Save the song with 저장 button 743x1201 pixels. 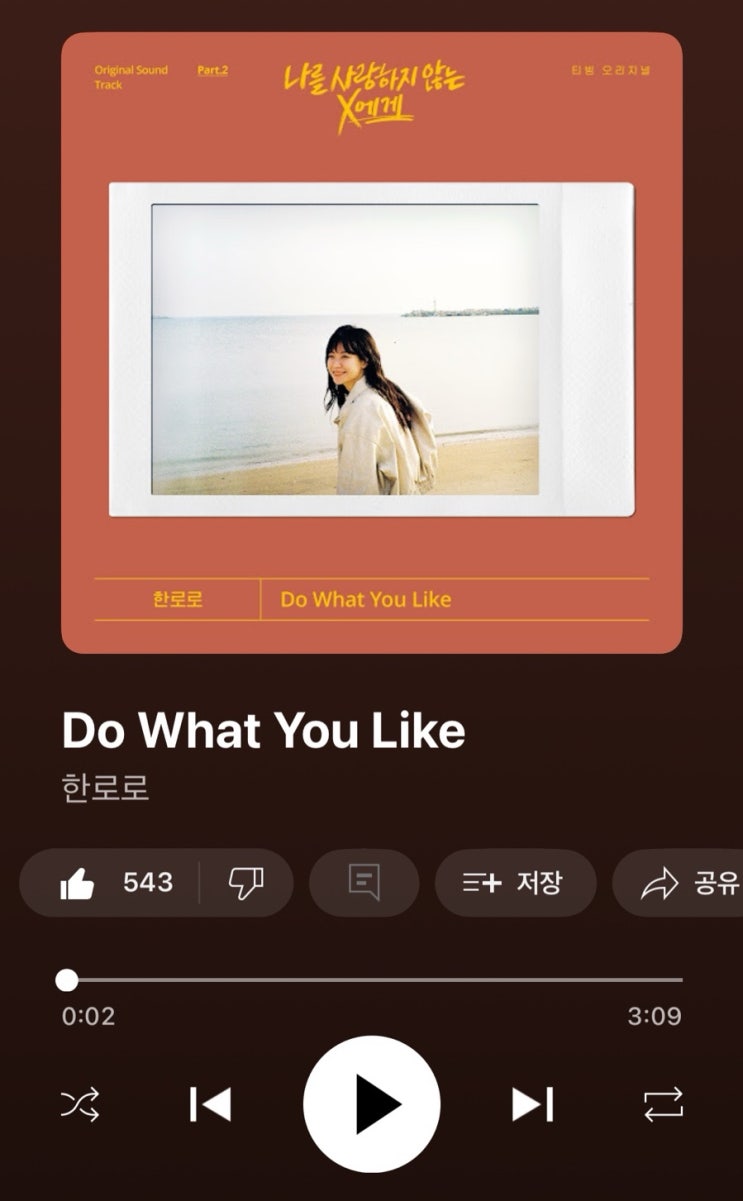click(x=515, y=883)
